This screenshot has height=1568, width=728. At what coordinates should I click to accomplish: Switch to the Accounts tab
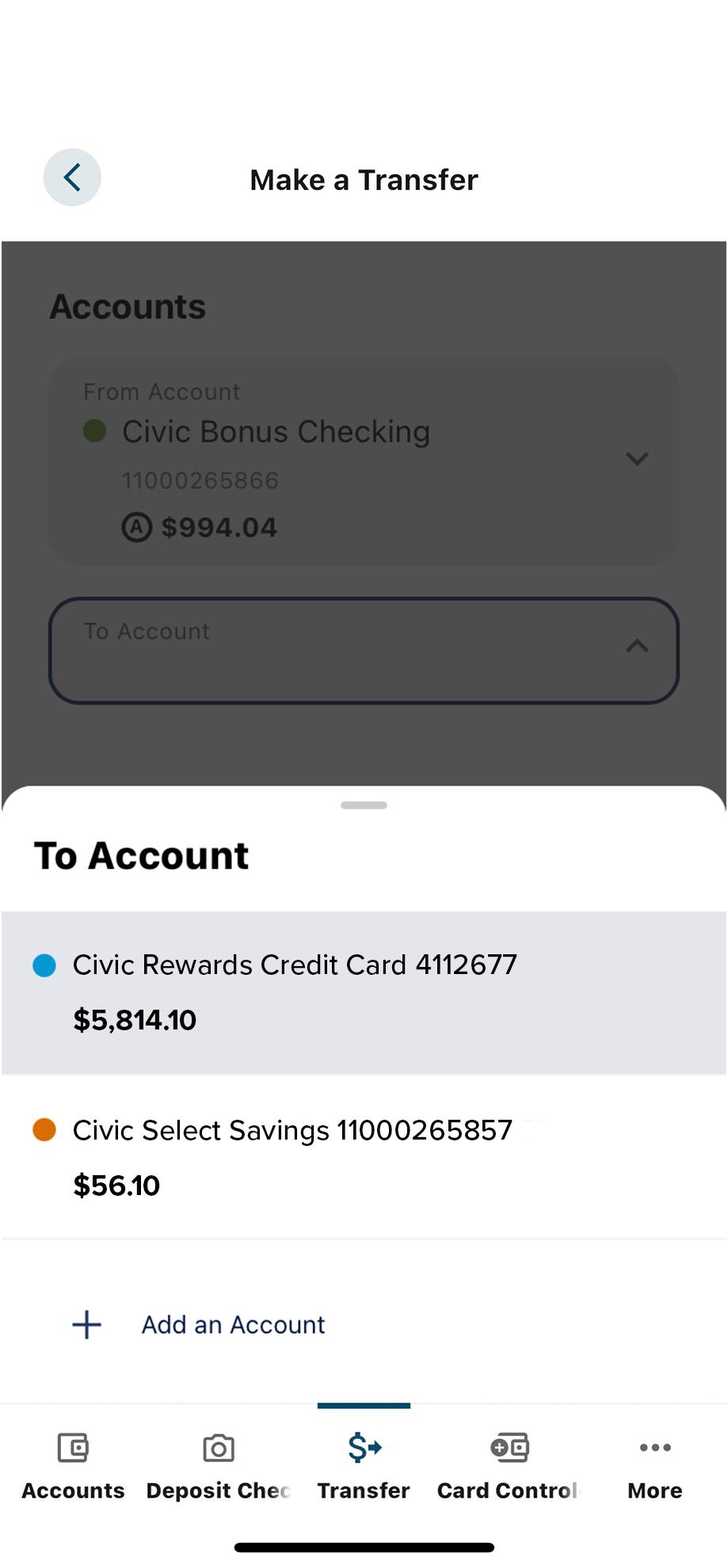[x=73, y=1465]
